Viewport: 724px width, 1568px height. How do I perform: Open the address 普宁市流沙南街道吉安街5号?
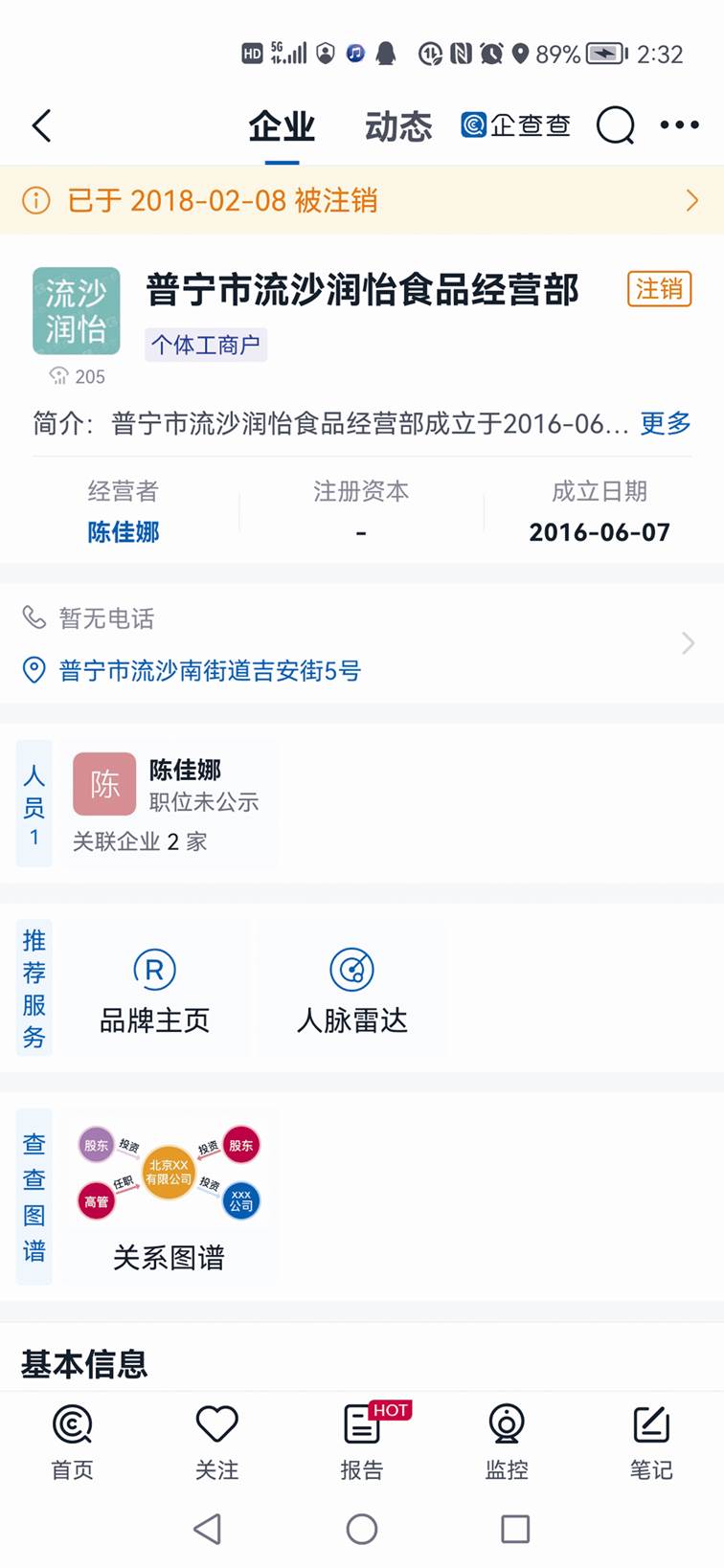pyautogui.click(x=210, y=670)
